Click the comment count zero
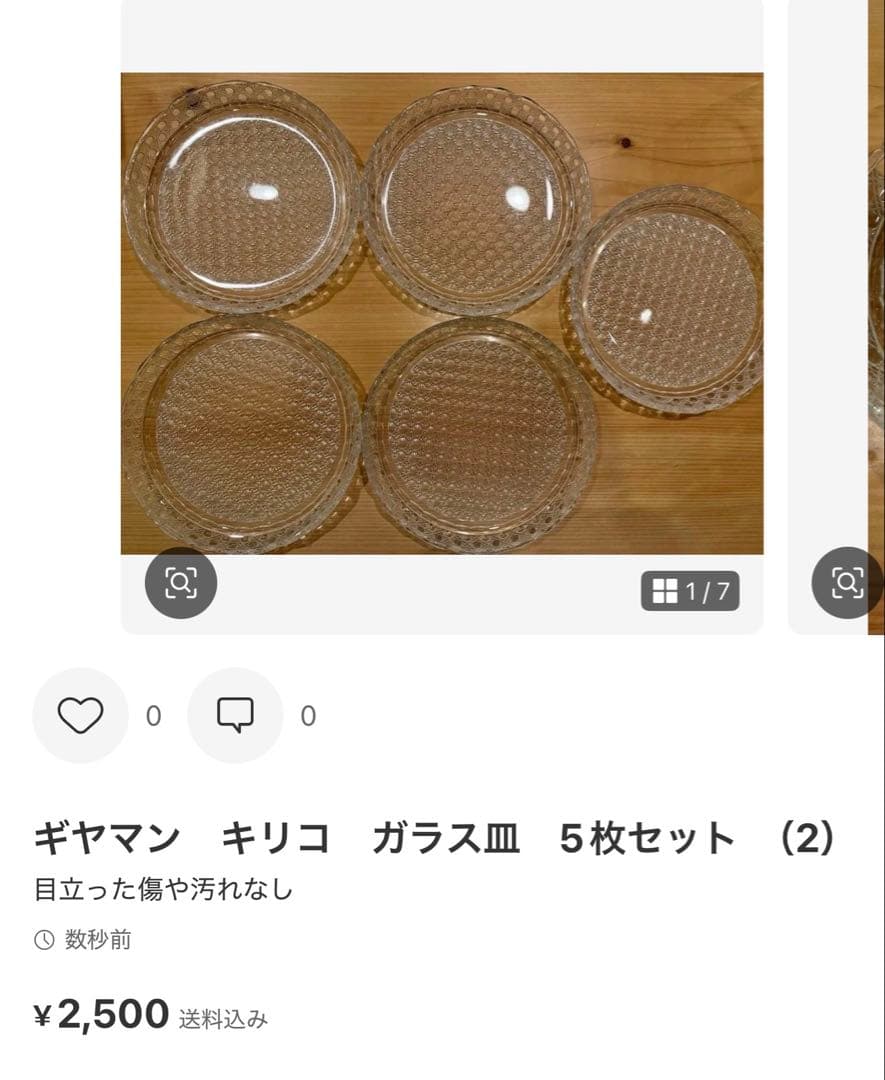885x1080 pixels. pyautogui.click(x=307, y=716)
